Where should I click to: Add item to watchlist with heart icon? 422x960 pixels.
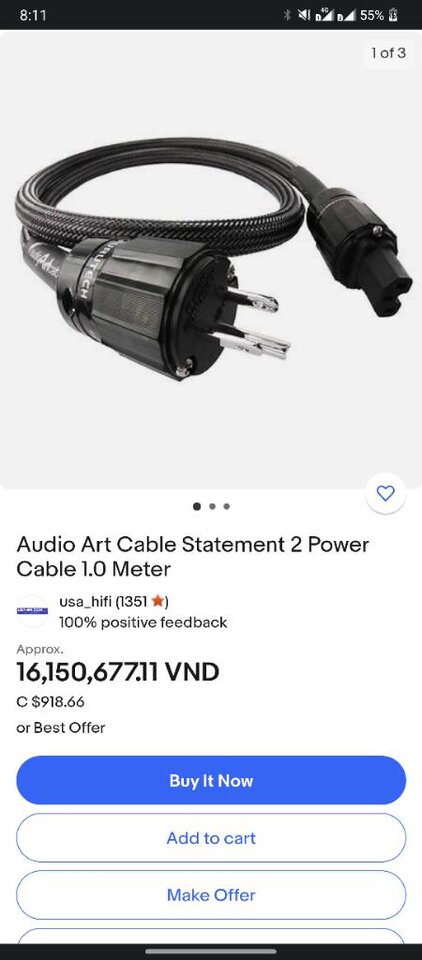pos(385,493)
